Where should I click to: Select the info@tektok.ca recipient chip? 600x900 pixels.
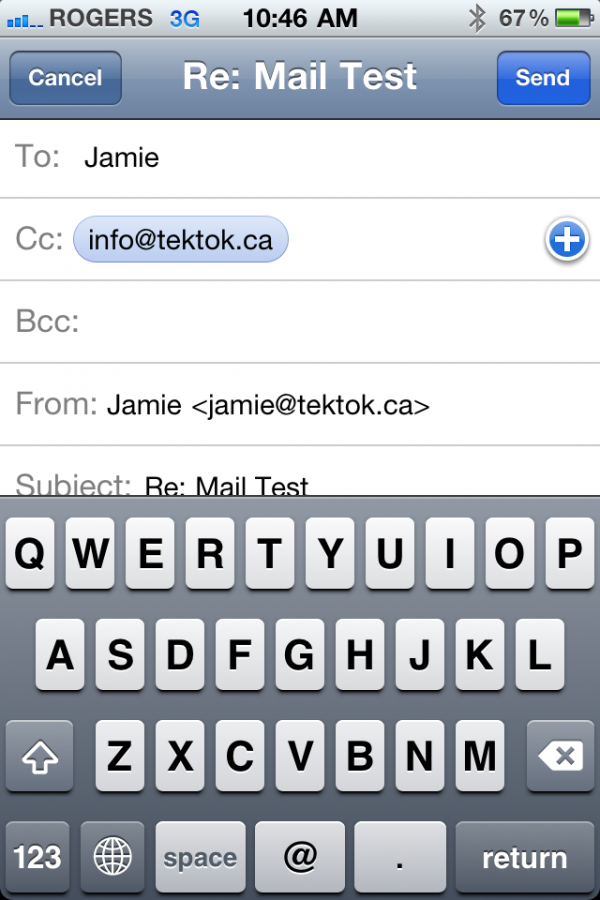click(x=180, y=240)
